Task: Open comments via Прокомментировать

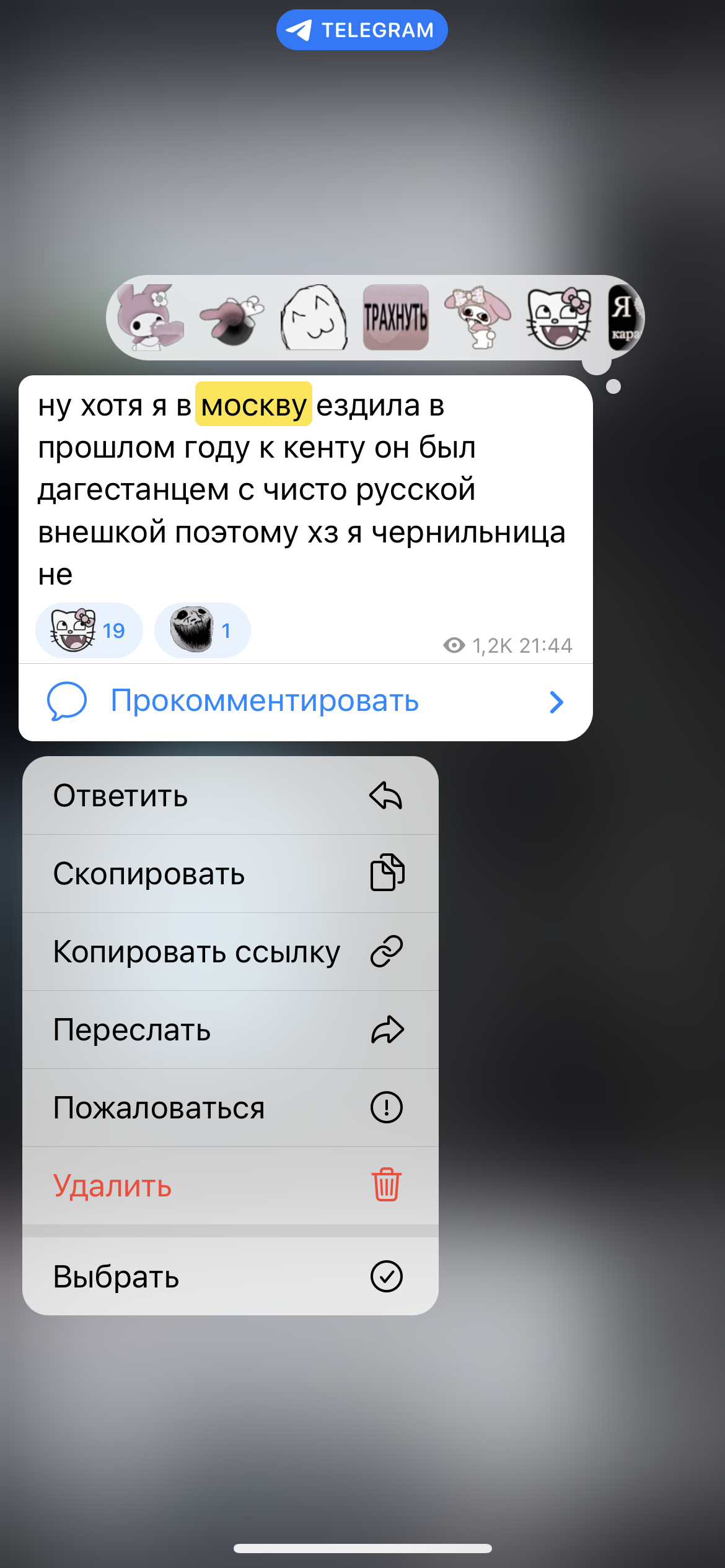Action: 305,702
